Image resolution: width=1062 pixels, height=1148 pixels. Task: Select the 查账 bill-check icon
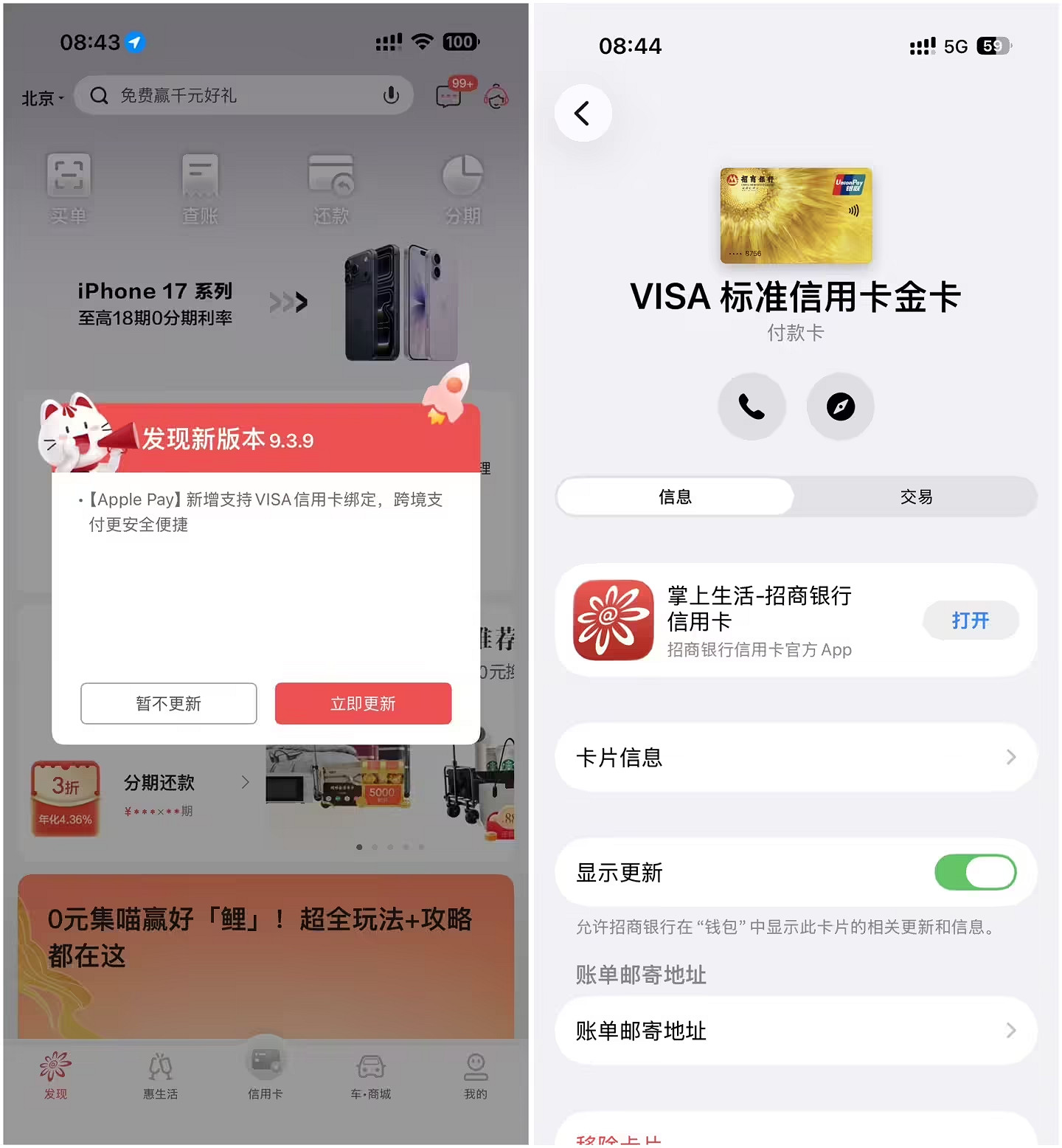(199, 176)
